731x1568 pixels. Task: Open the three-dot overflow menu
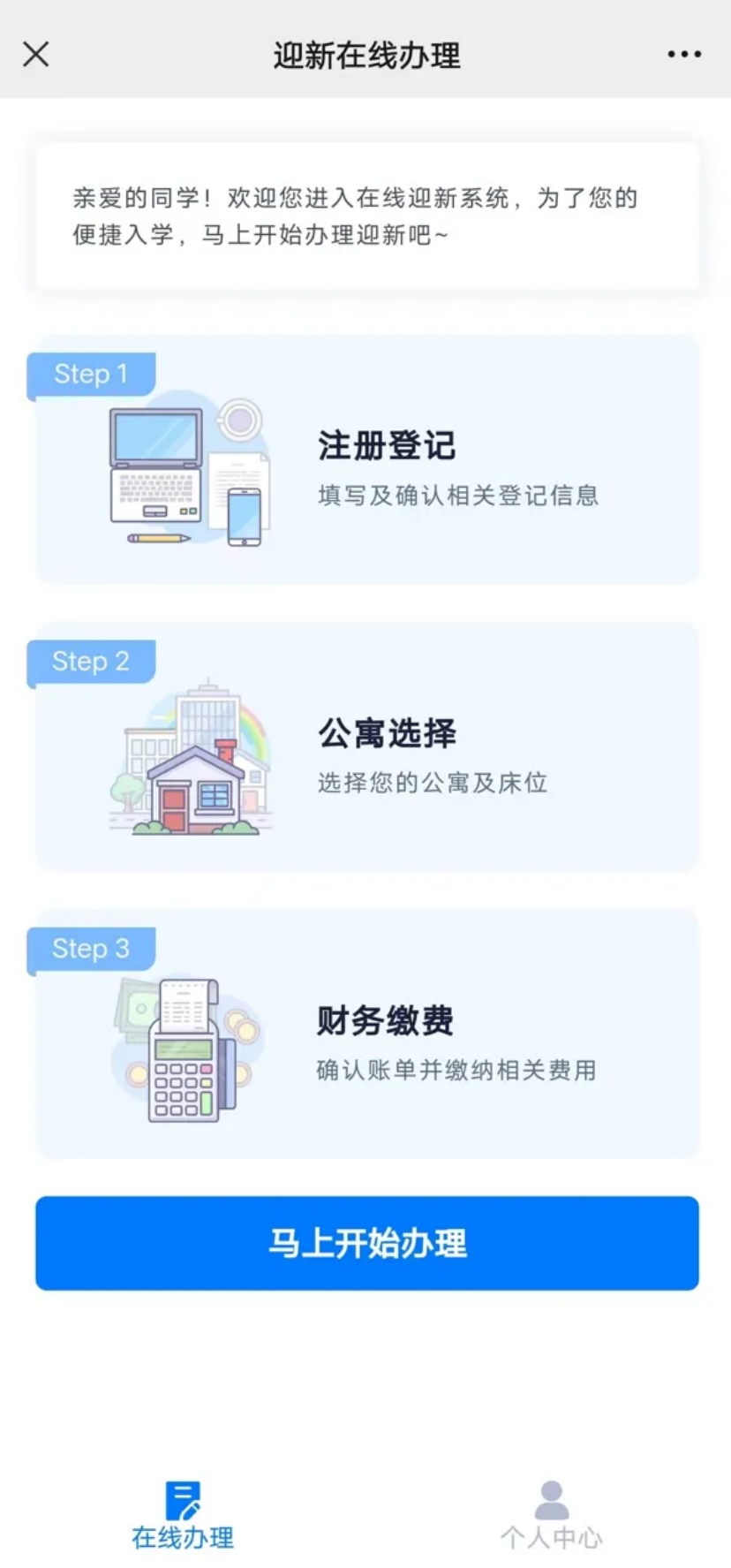[684, 55]
